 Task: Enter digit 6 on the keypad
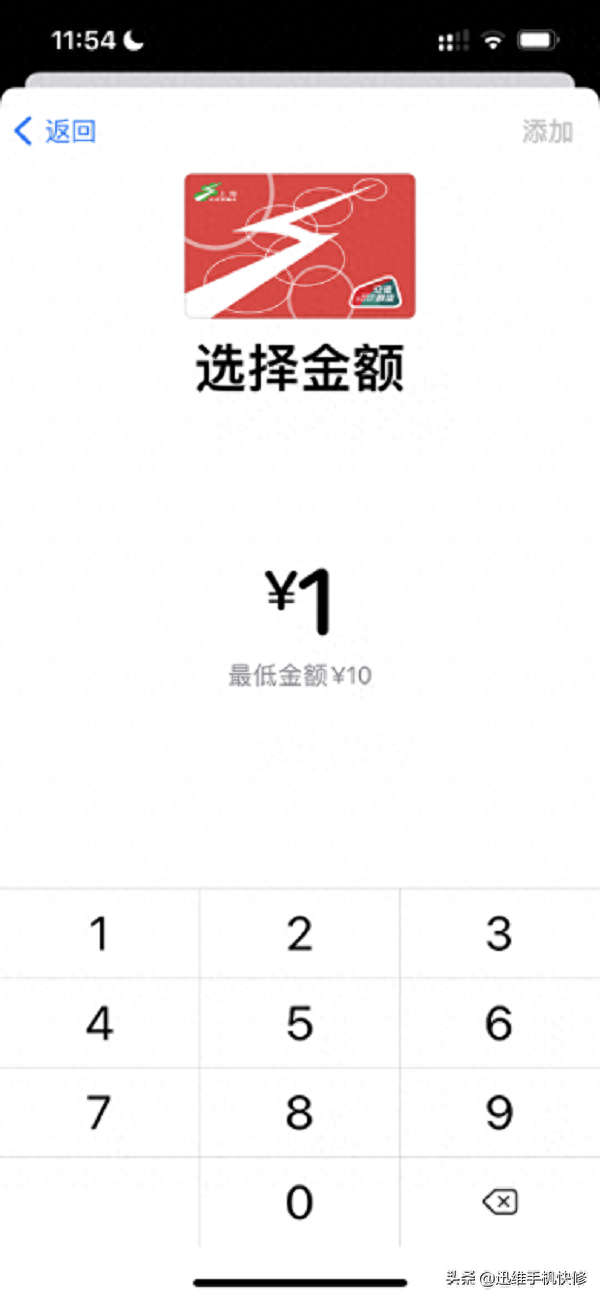pyautogui.click(x=499, y=1023)
